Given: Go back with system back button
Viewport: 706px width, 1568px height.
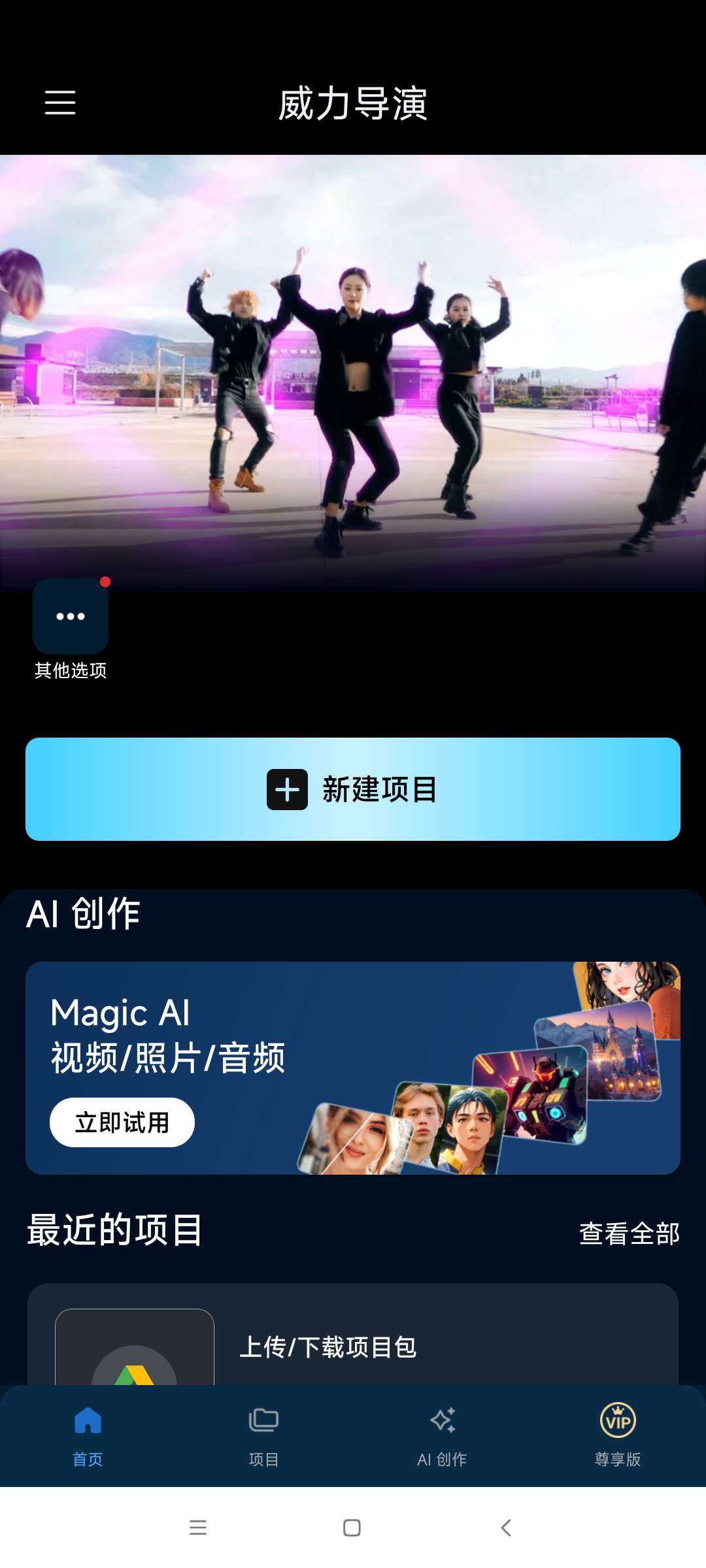Looking at the screenshot, I should [505, 1527].
